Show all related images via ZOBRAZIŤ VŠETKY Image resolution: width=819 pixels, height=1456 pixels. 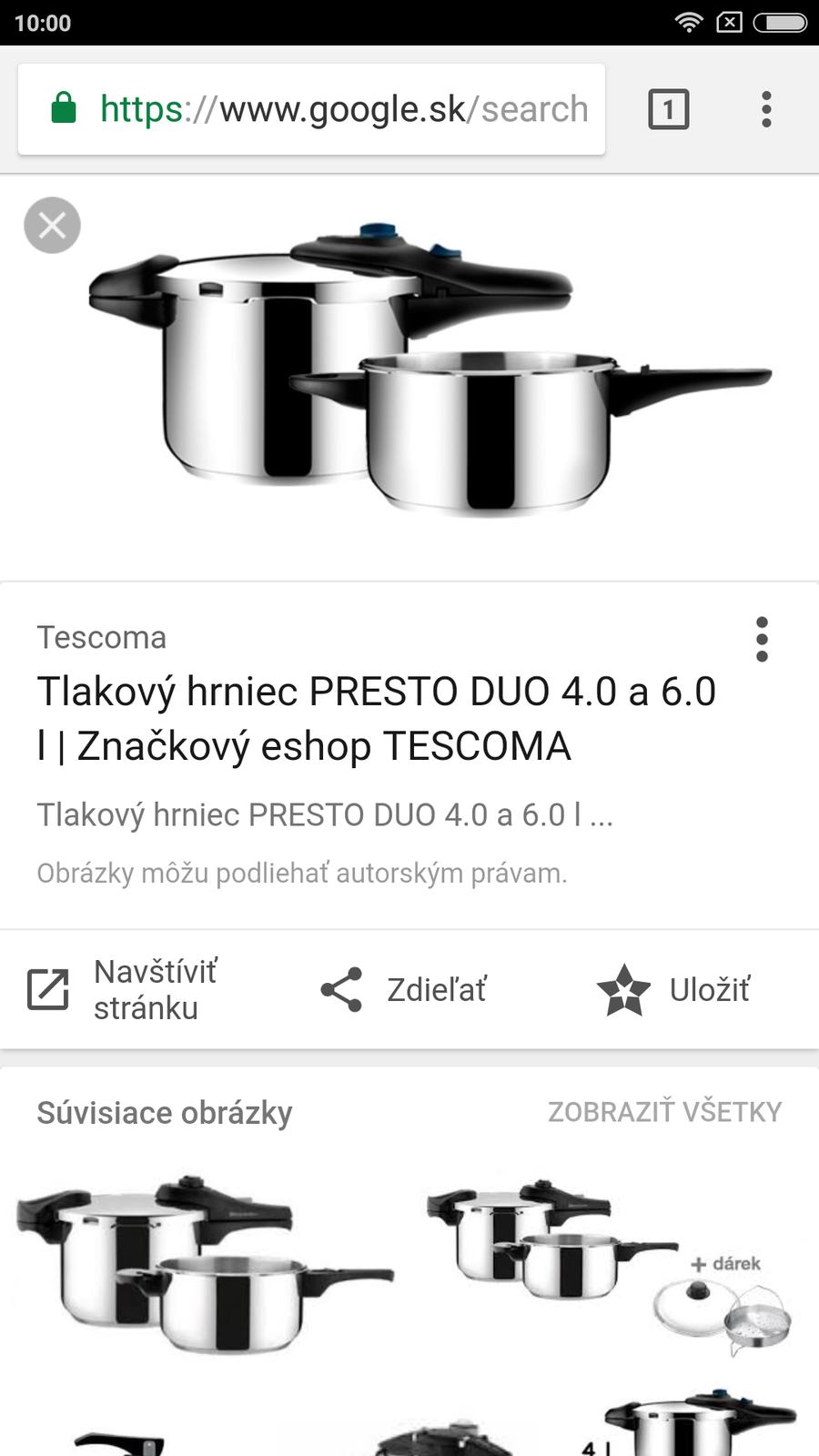664,1111
